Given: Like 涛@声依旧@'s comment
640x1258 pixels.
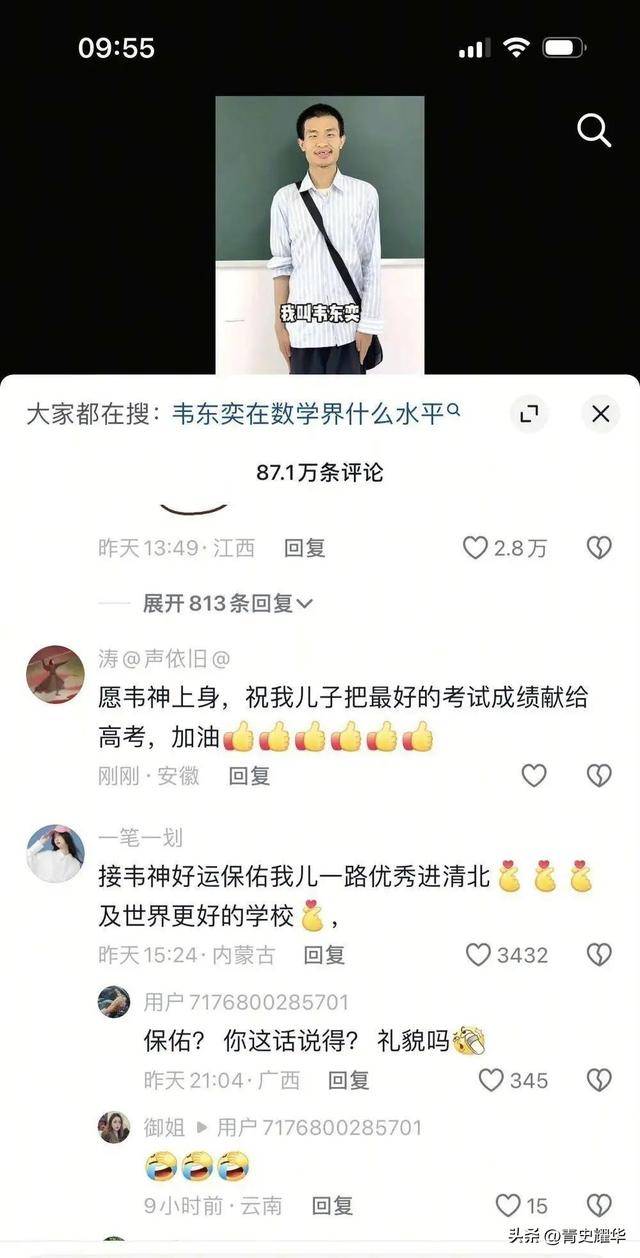Looking at the screenshot, I should [x=534, y=775].
